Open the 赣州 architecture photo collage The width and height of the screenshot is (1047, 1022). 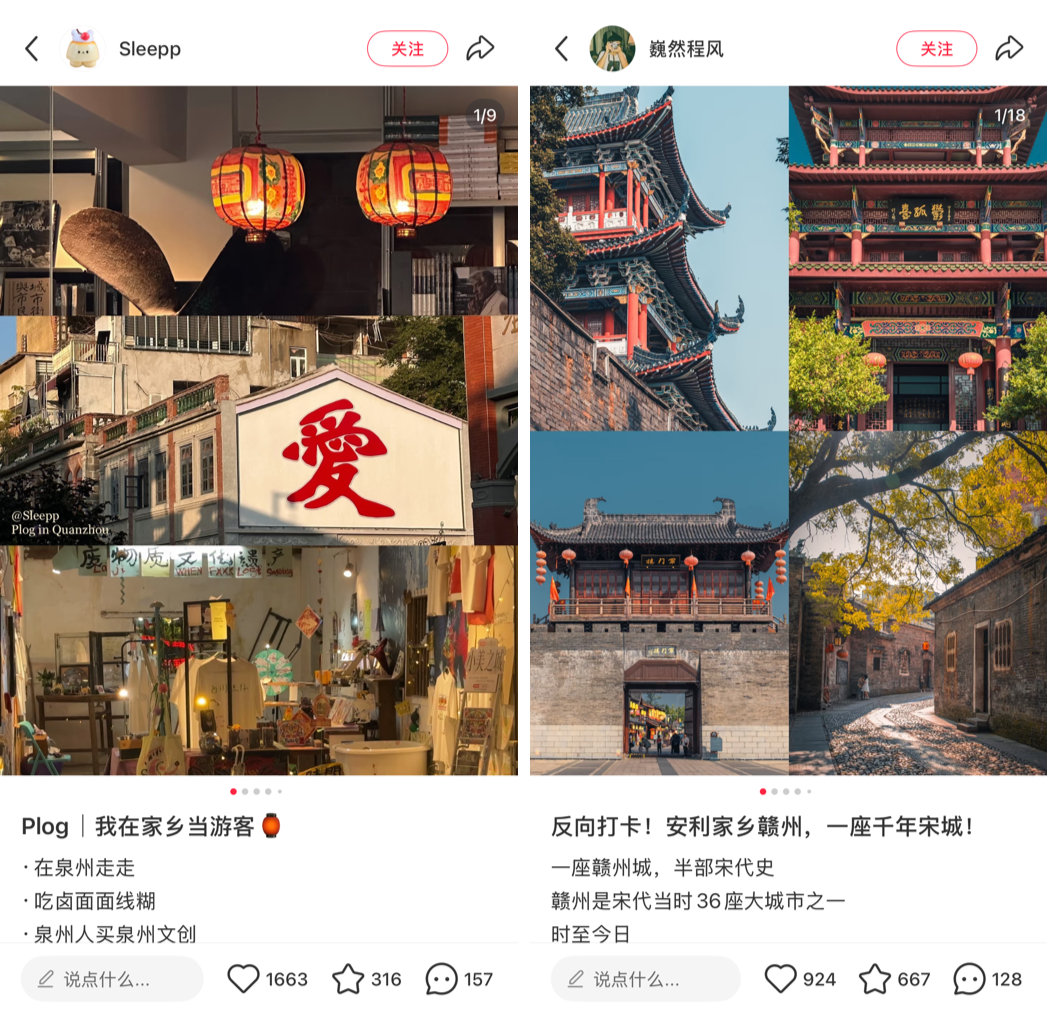click(788, 430)
